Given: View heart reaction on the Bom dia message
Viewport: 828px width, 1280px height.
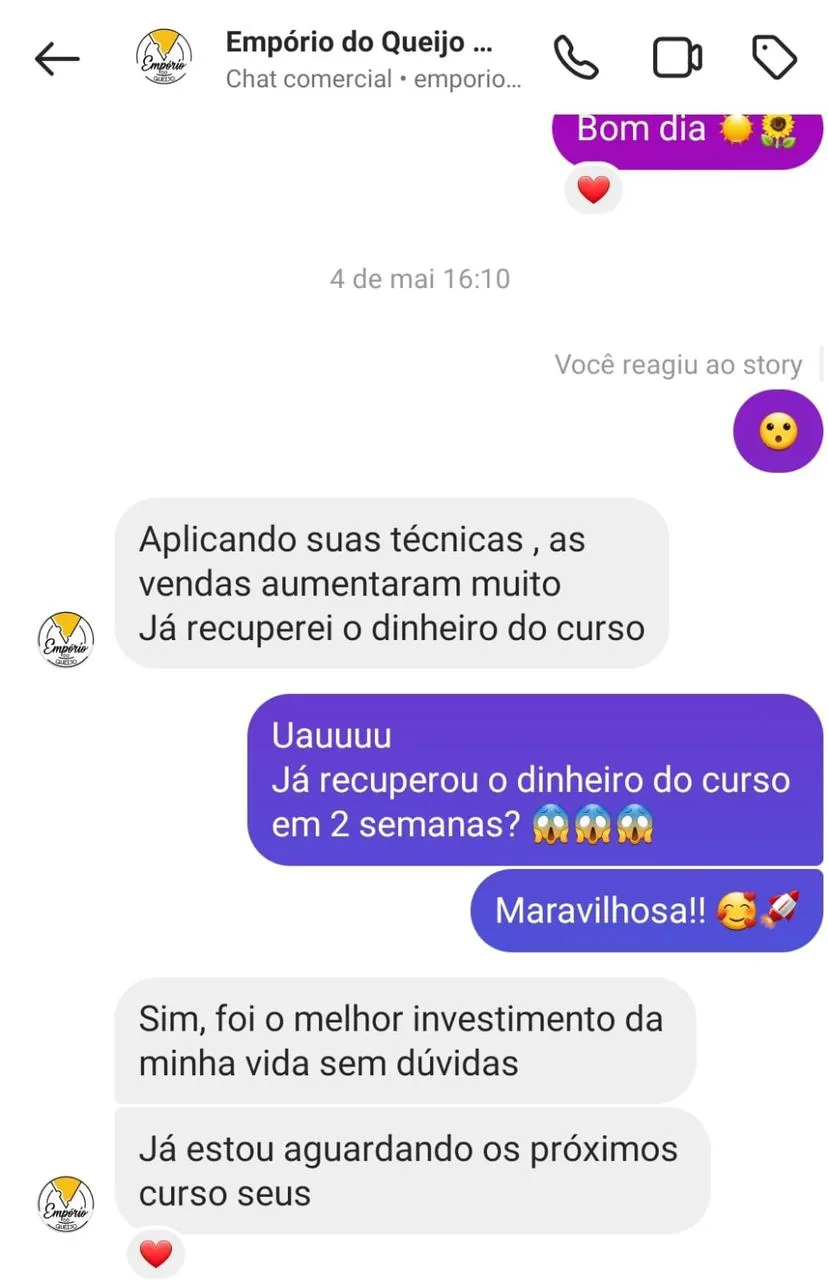Looking at the screenshot, I should pyautogui.click(x=593, y=190).
